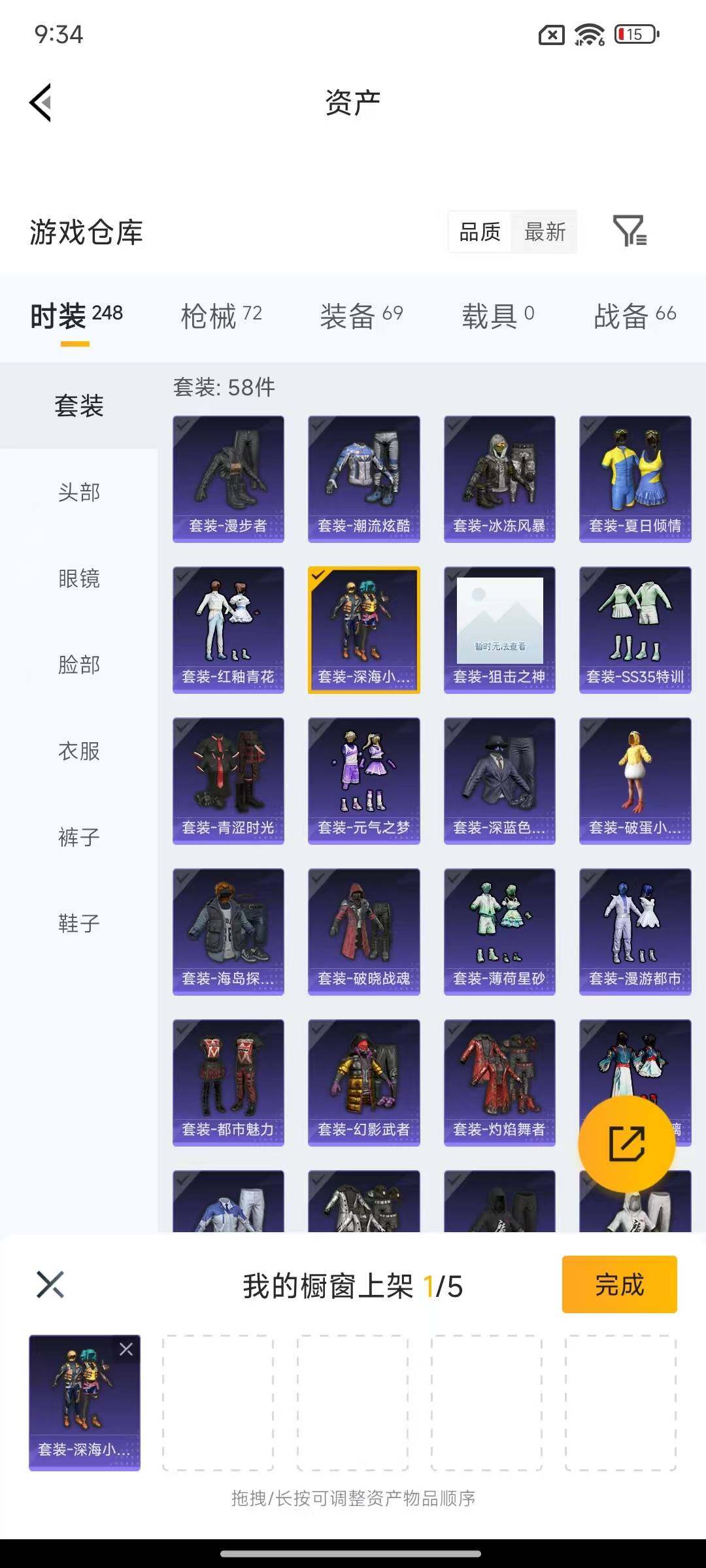
Task: Remove 套装-深海小 from the showcase tray
Action: [x=126, y=1349]
